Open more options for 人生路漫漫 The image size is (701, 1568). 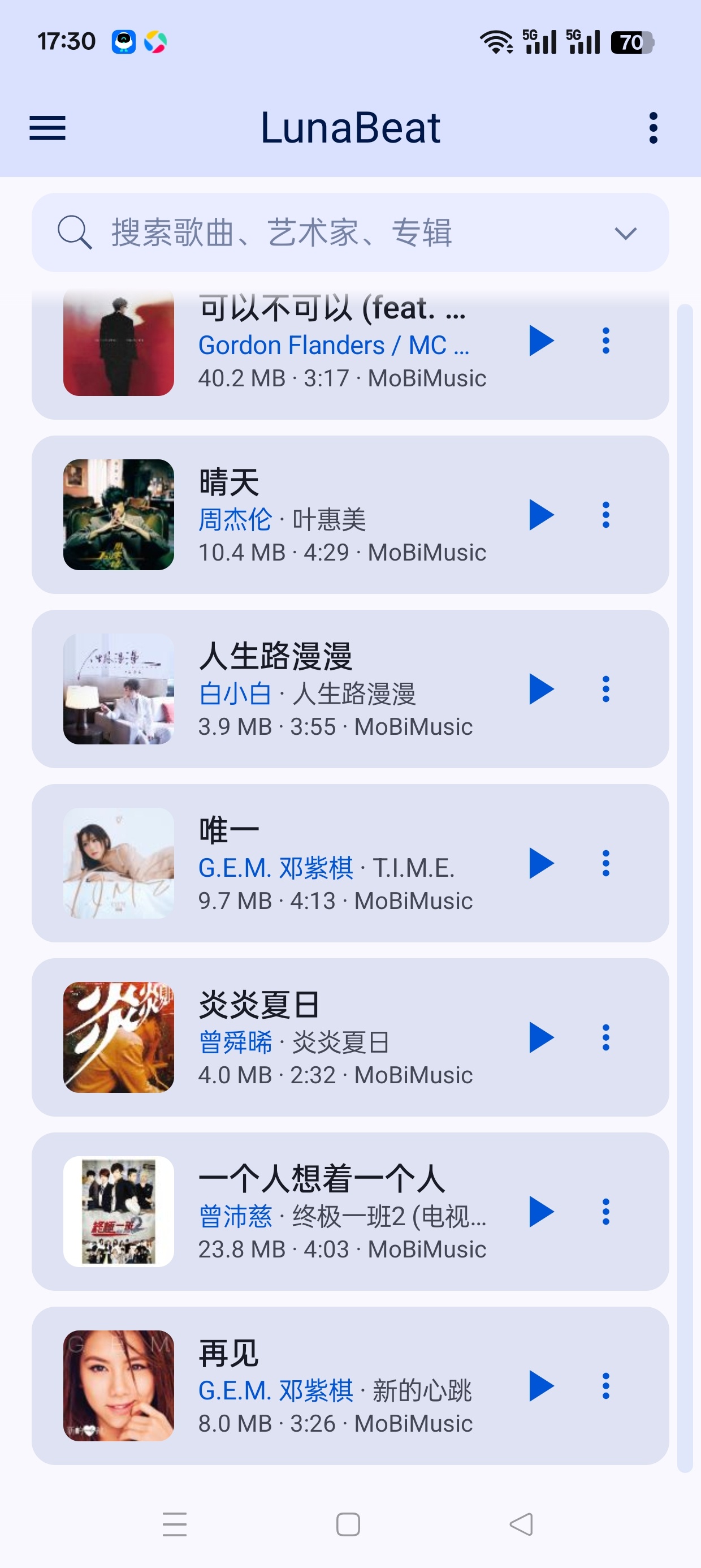(605, 689)
